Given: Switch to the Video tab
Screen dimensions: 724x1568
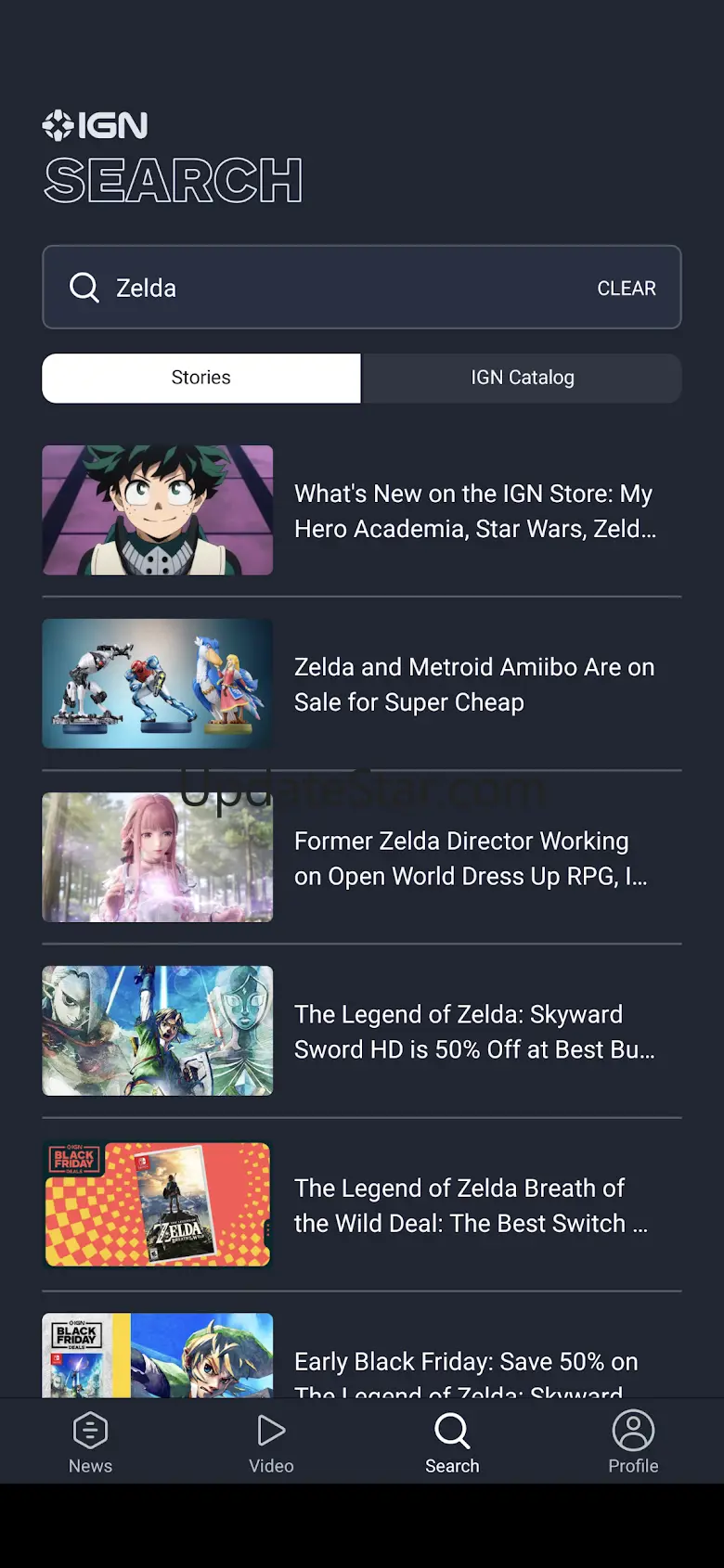Looking at the screenshot, I should click(271, 1442).
